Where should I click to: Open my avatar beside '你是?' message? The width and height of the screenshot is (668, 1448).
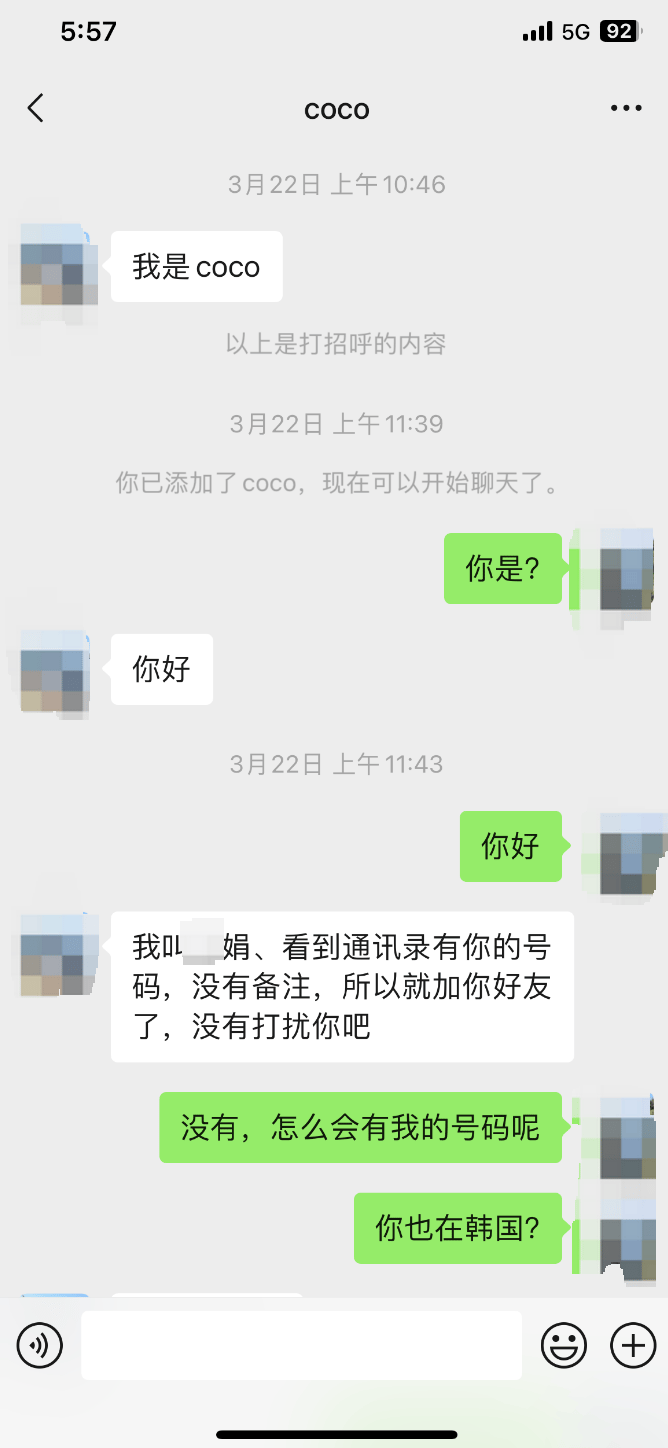pos(617,572)
